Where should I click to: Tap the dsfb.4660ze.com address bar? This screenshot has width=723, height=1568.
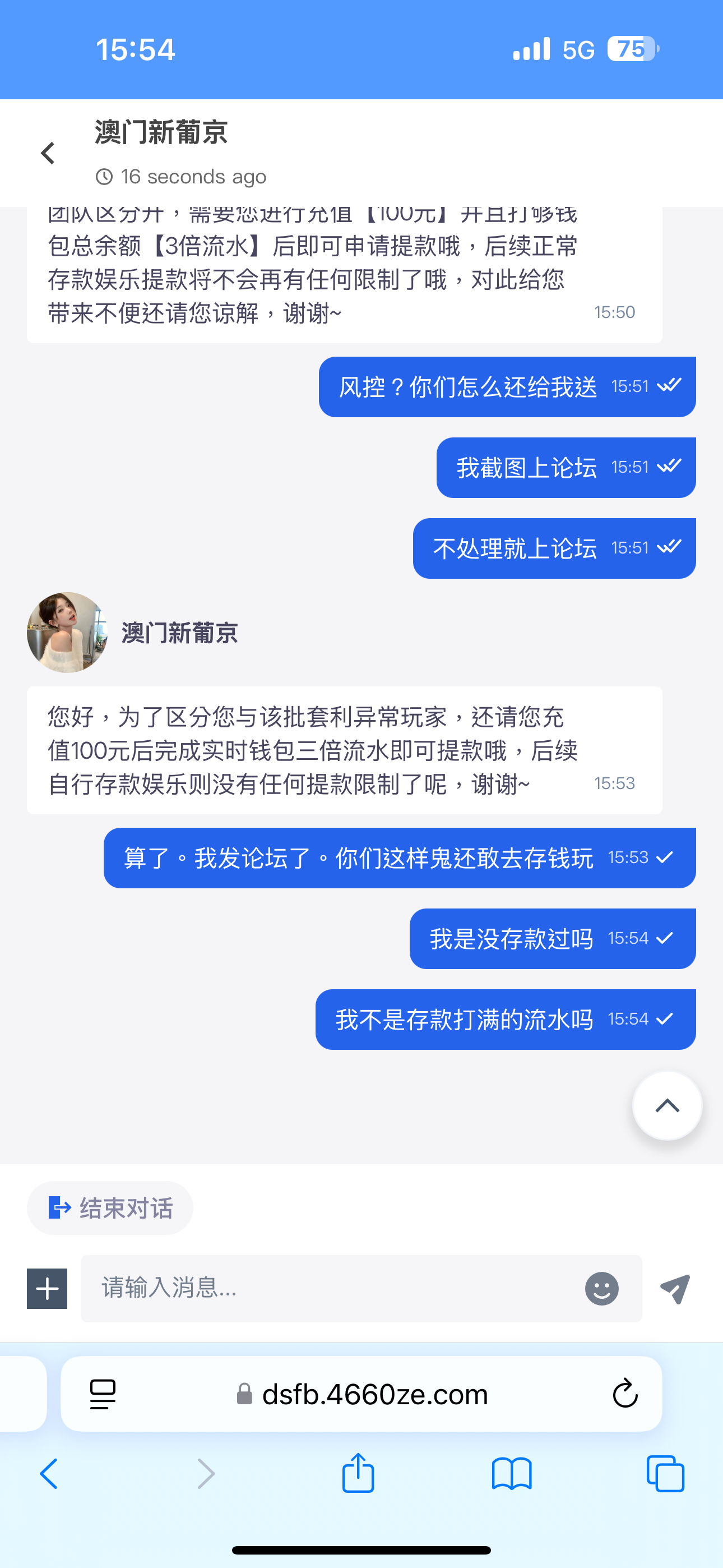point(374,1394)
